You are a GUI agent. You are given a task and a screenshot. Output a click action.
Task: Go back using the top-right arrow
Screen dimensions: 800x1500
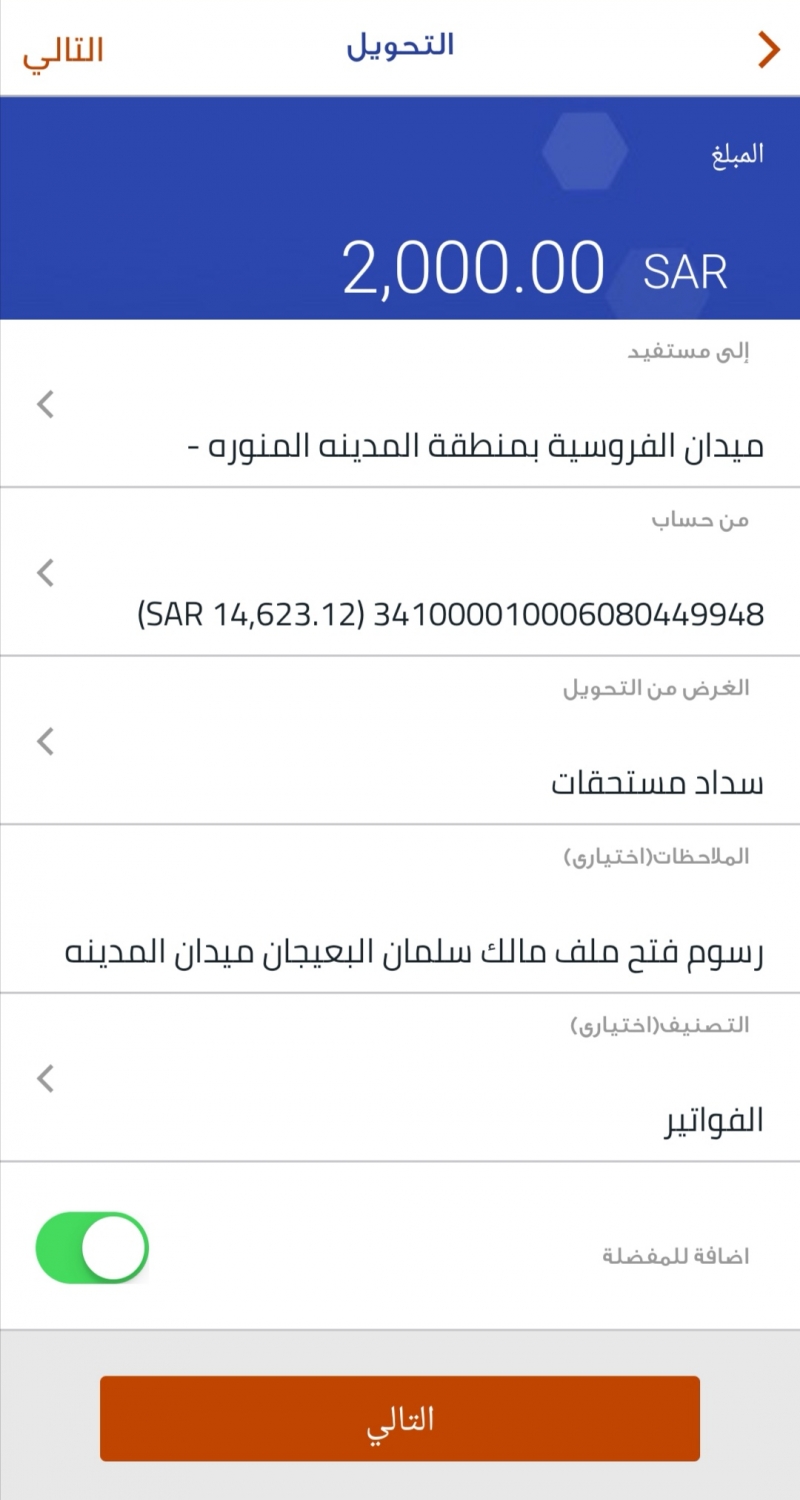tap(768, 49)
